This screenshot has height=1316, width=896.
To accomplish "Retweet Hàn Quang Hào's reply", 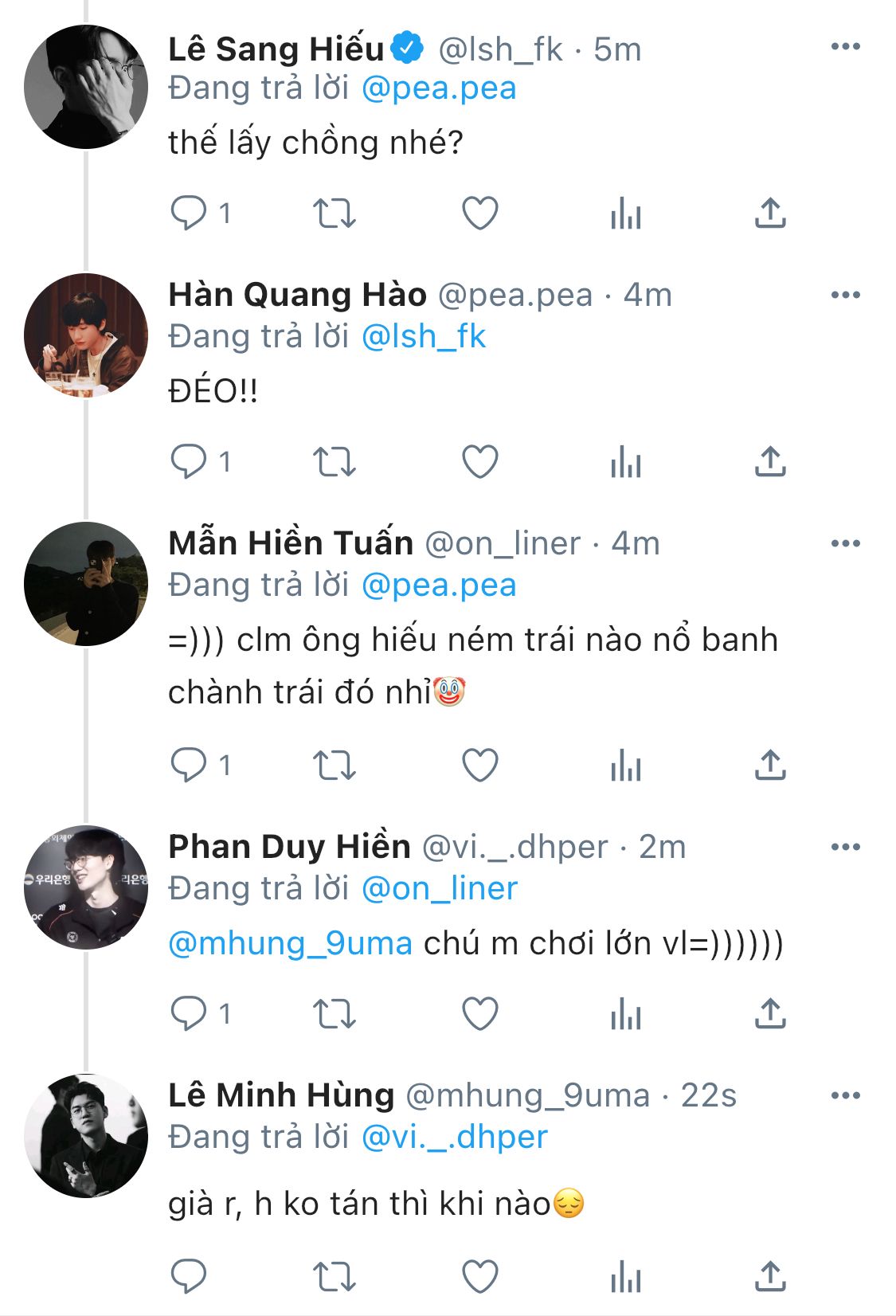I will 334,462.
